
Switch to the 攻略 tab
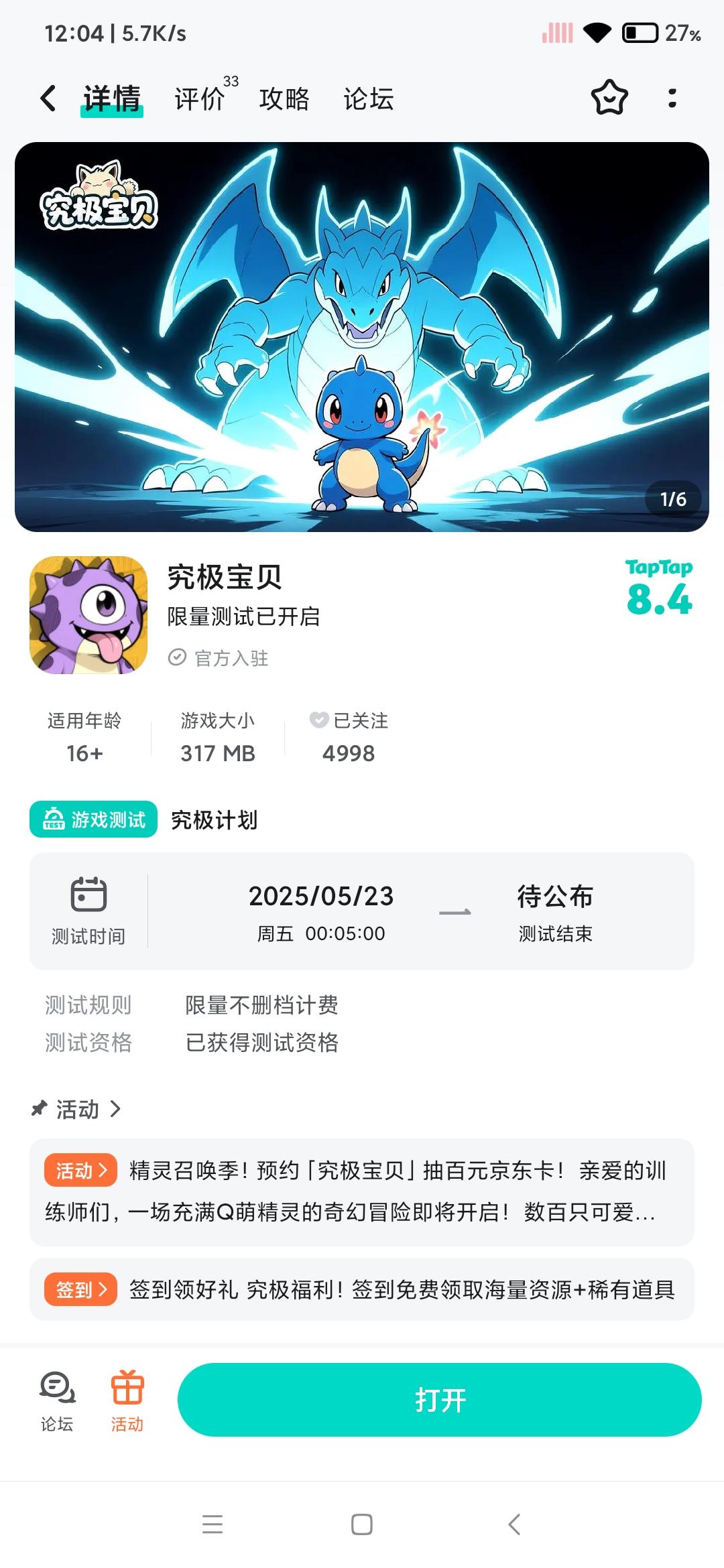[284, 98]
